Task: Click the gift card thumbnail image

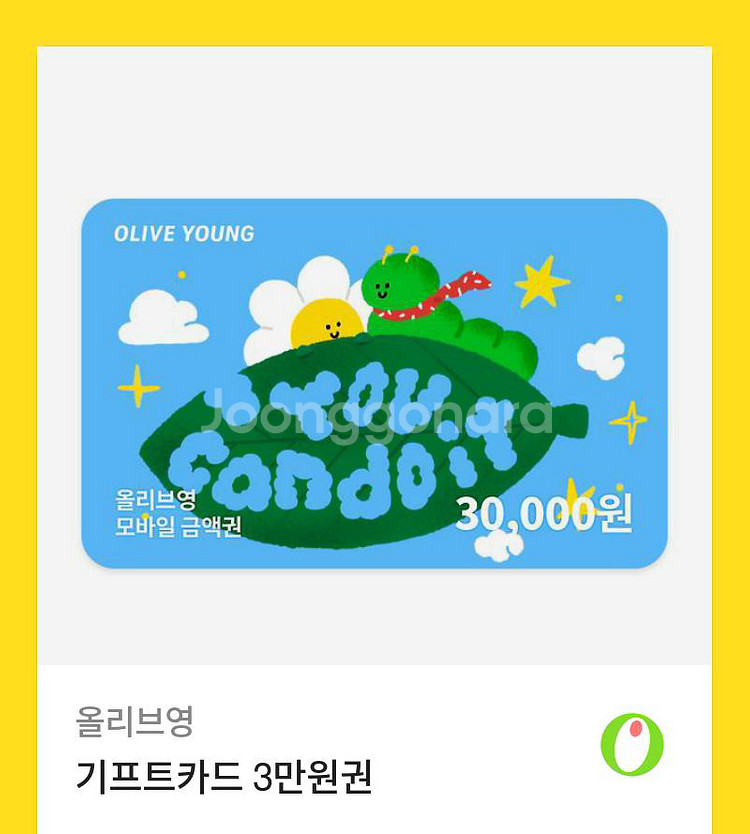Action: coord(375,385)
